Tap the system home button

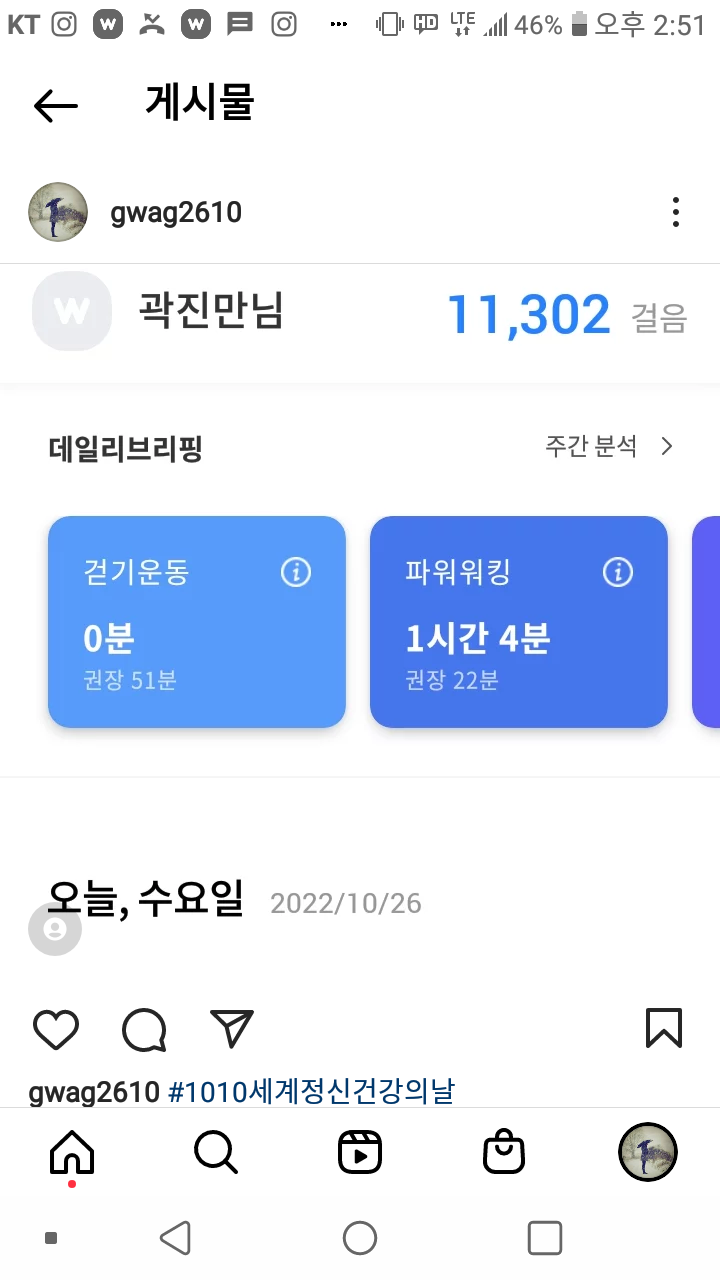pyautogui.click(x=360, y=1238)
